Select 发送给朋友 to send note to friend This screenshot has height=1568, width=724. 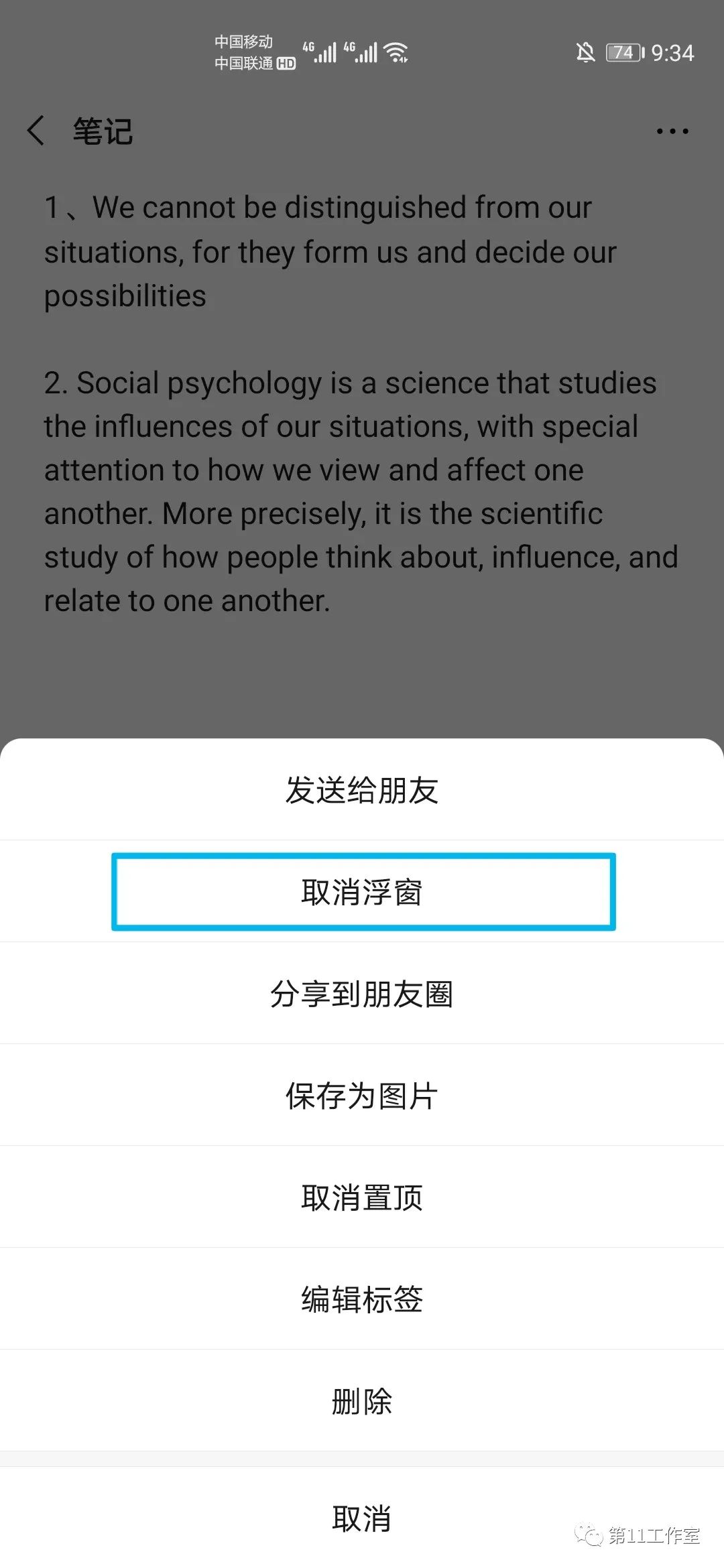(x=362, y=789)
